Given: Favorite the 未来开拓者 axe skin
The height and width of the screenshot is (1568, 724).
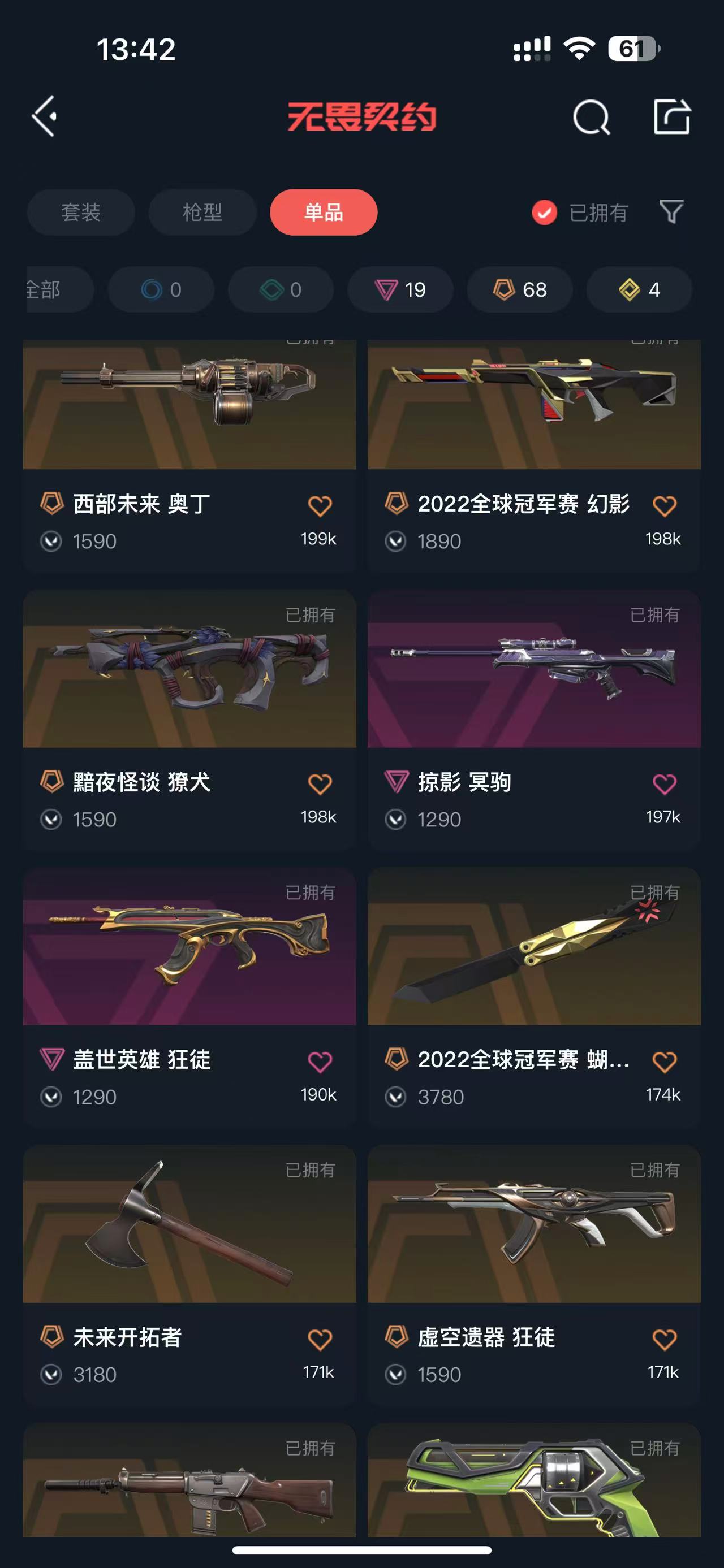Looking at the screenshot, I should 320,1339.
